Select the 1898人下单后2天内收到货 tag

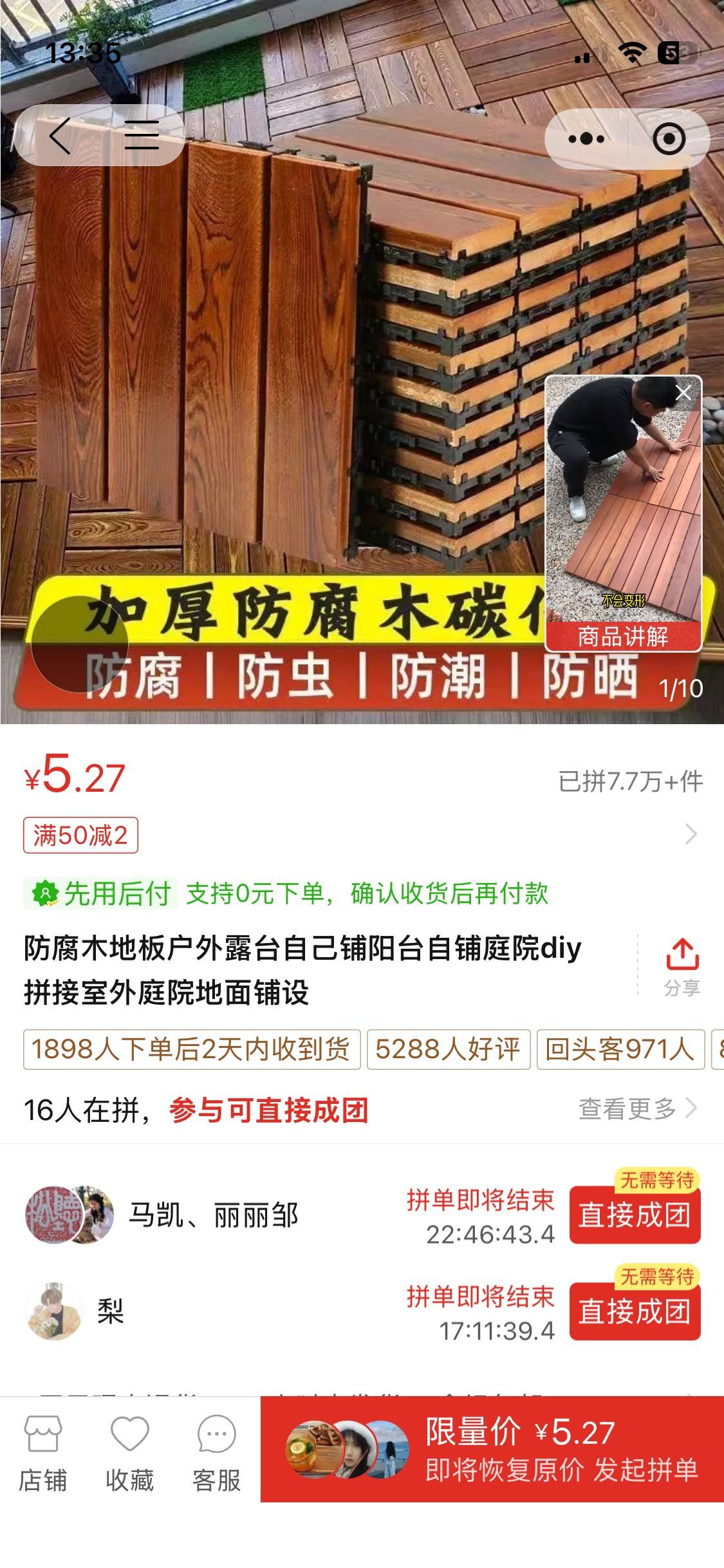(x=191, y=1049)
